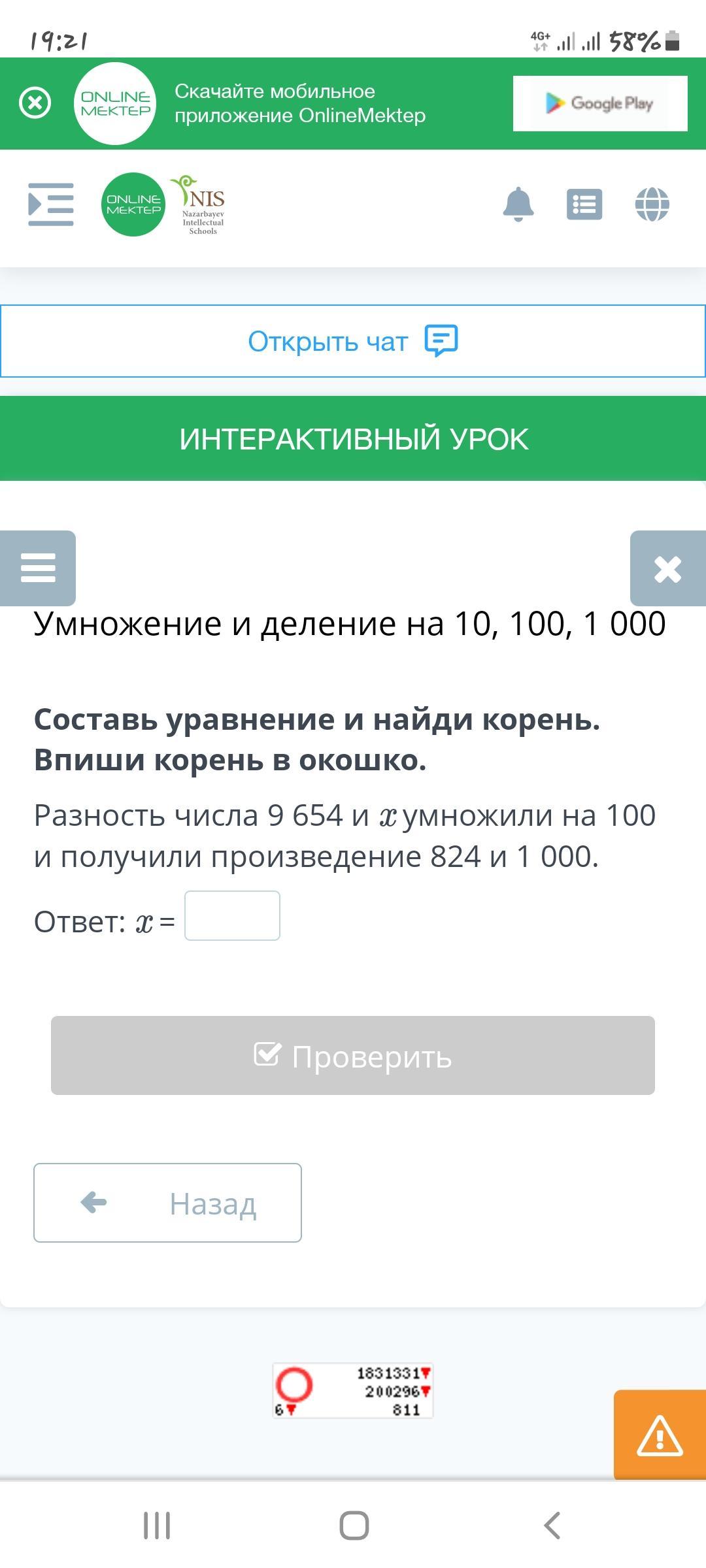Tap the orange warning report button
Screen dimensions: 706x1568
(660, 1435)
